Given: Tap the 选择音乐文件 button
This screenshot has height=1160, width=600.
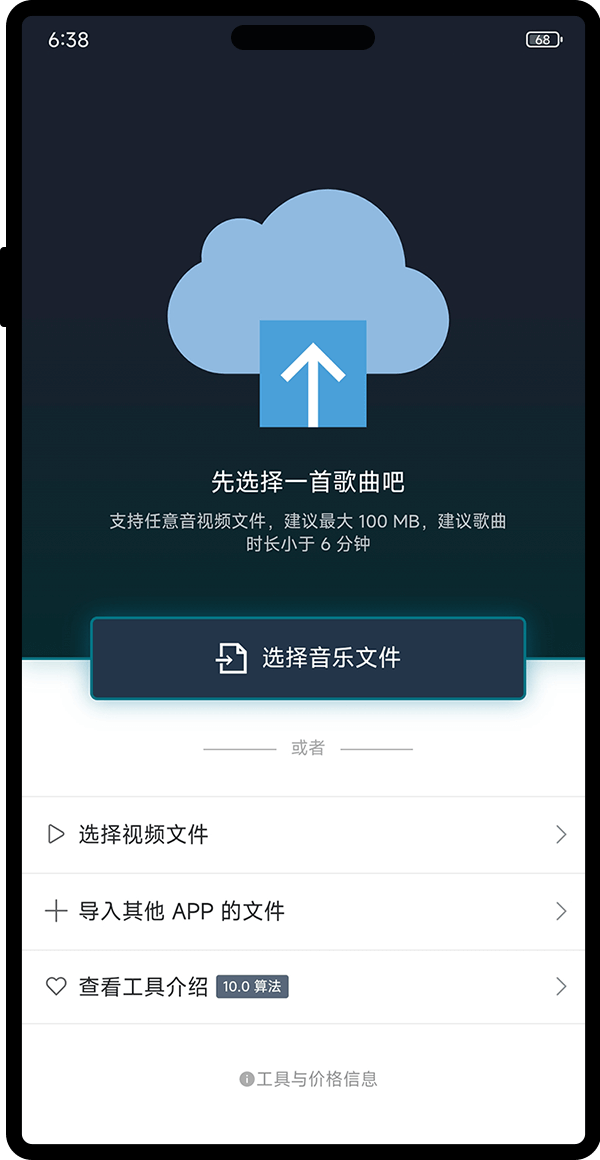Looking at the screenshot, I should tap(308, 658).
